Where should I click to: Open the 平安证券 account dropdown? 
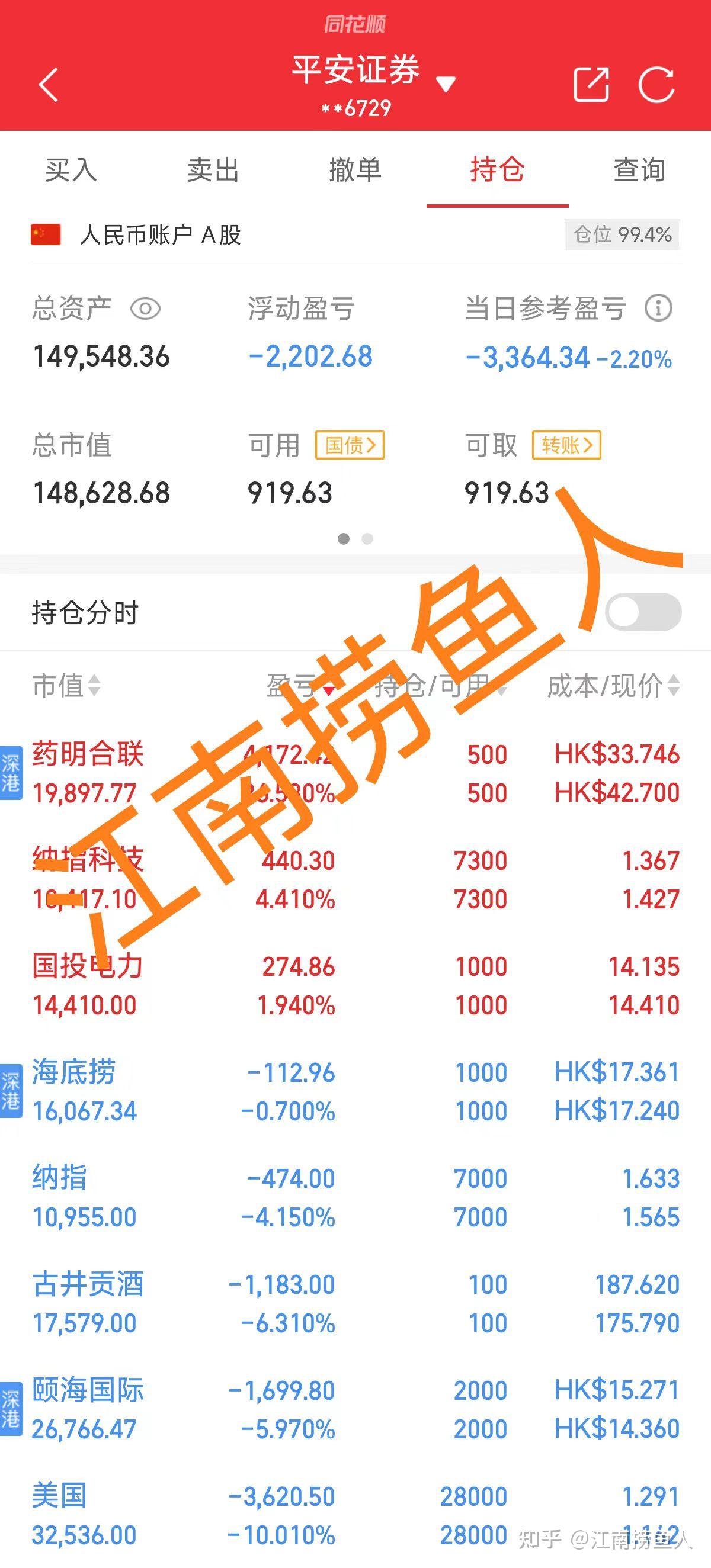click(446, 85)
